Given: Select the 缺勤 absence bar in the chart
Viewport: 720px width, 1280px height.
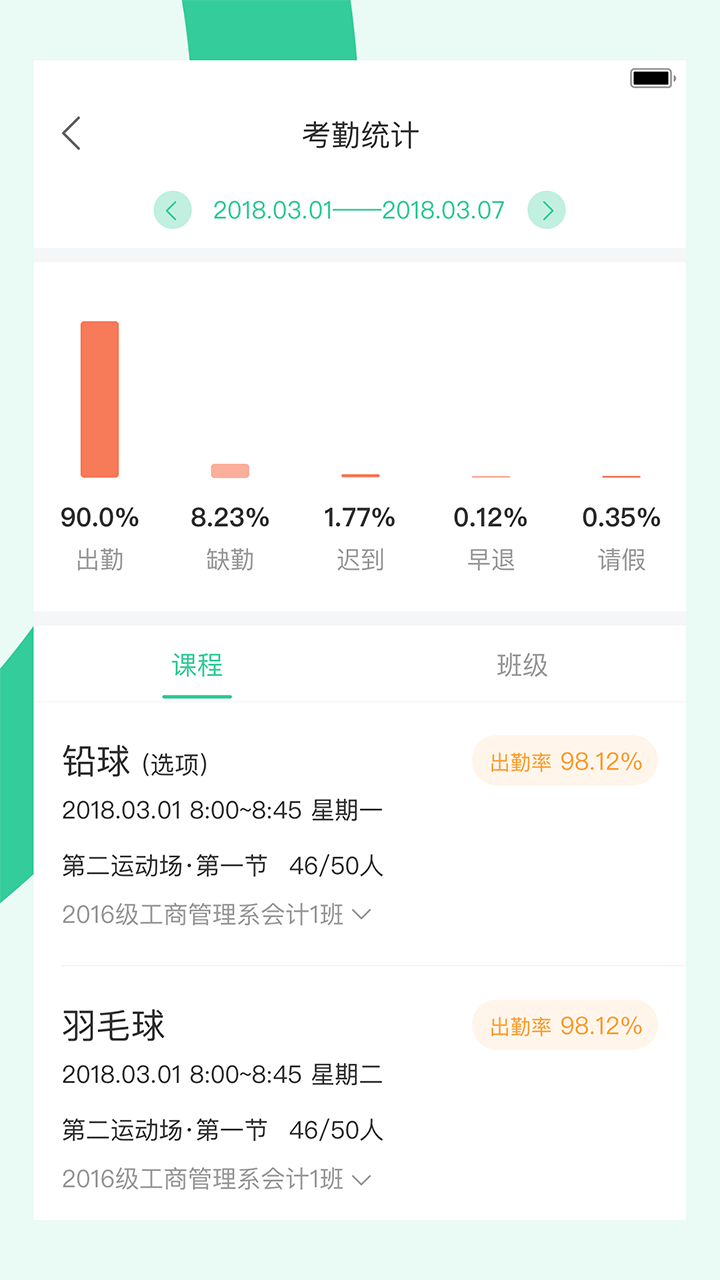Looking at the screenshot, I should pyautogui.click(x=229, y=468).
